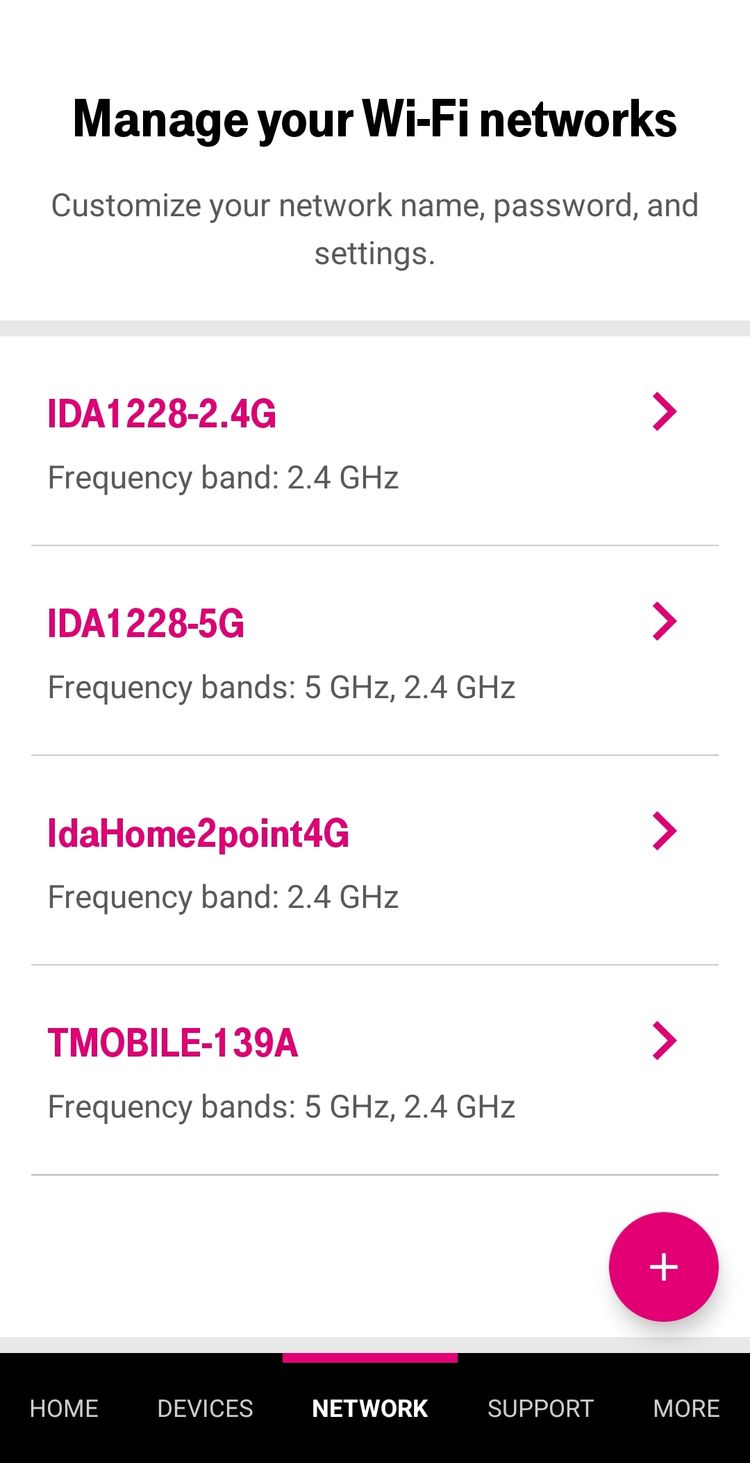This screenshot has width=750, height=1463.
Task: Open the IDA1228-2.4G network settings
Action: [375, 441]
